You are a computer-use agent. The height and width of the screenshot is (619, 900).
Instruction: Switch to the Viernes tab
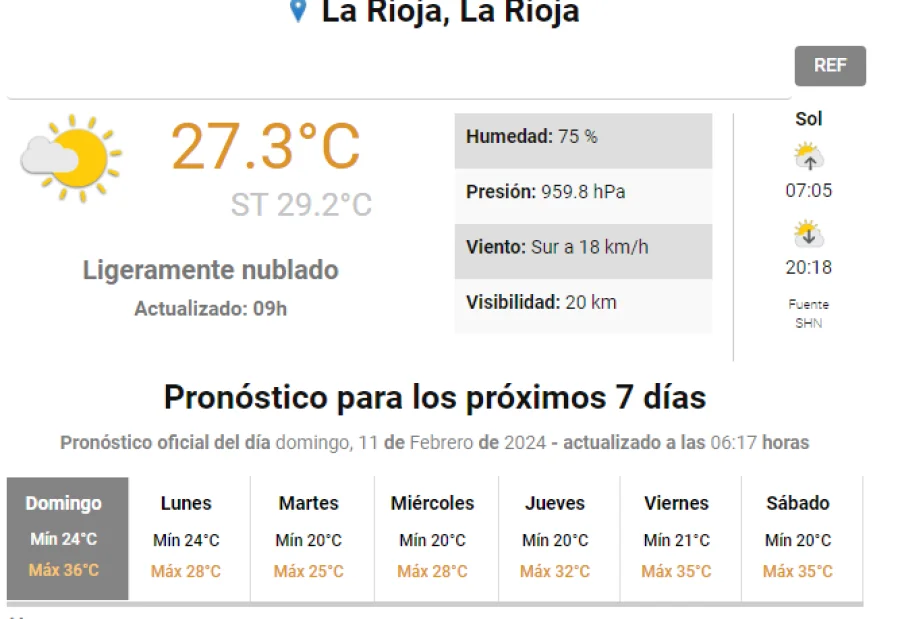tap(677, 538)
